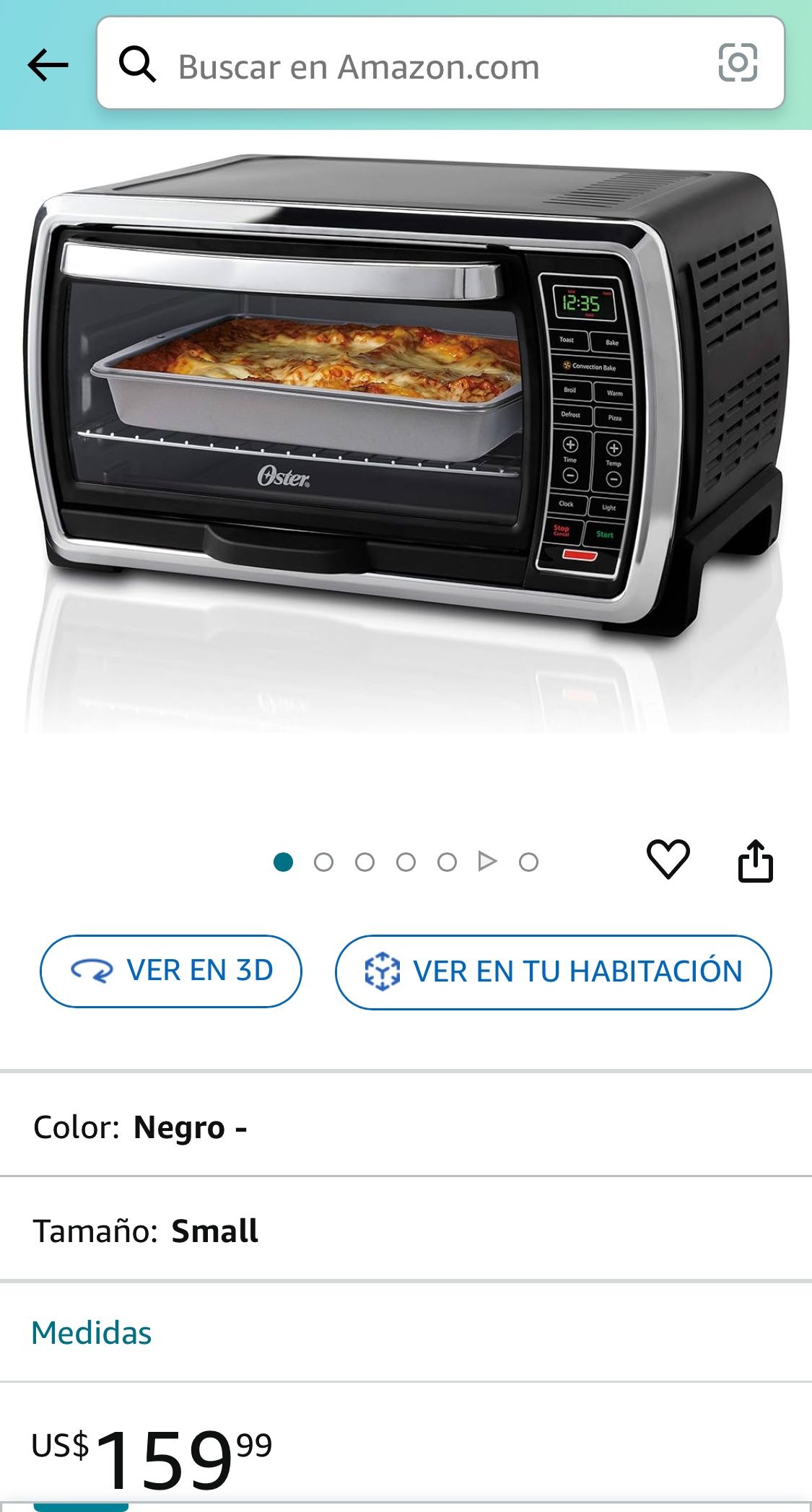The image size is (812, 1512).
Task: Go back using the arrow icon
Action: pyautogui.click(x=48, y=66)
